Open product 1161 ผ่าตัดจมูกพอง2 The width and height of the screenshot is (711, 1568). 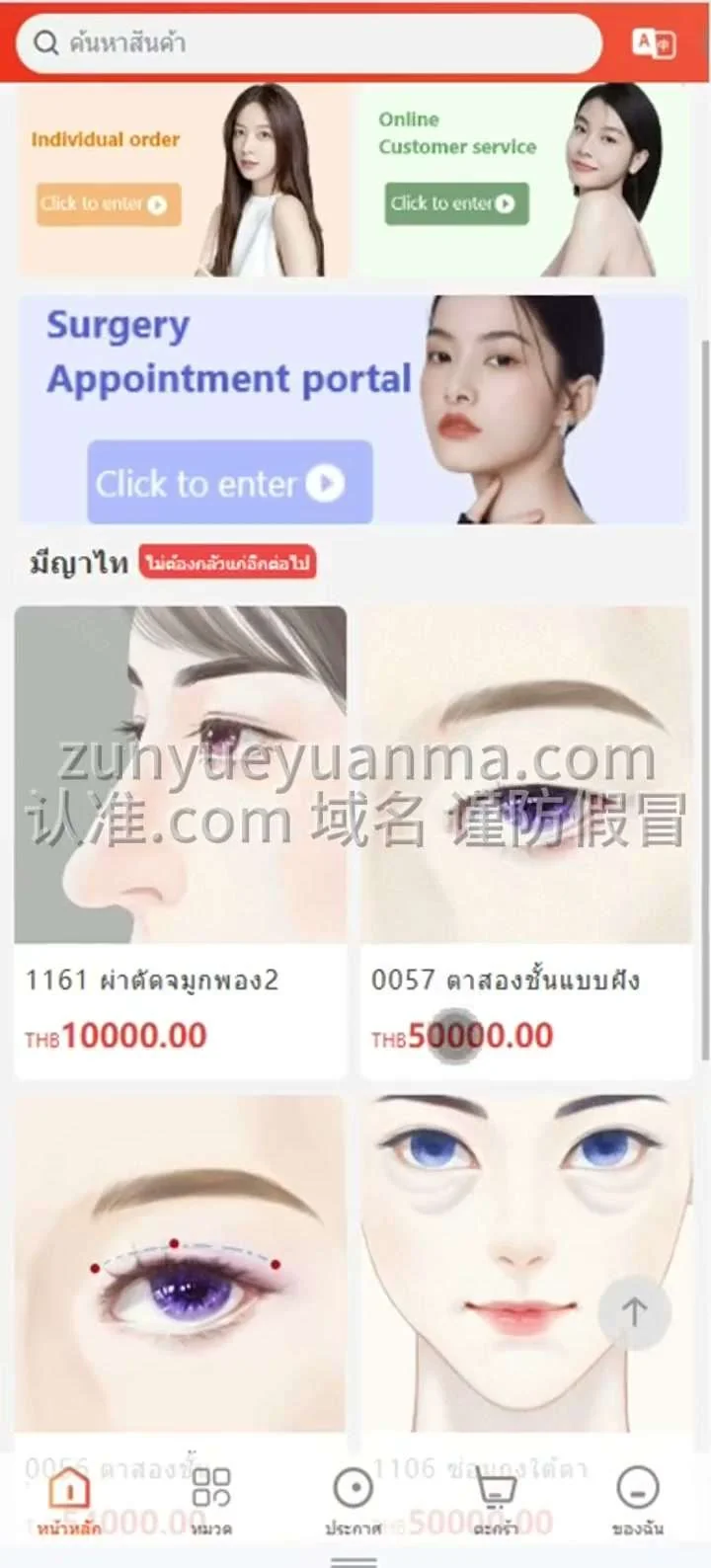coord(180,839)
